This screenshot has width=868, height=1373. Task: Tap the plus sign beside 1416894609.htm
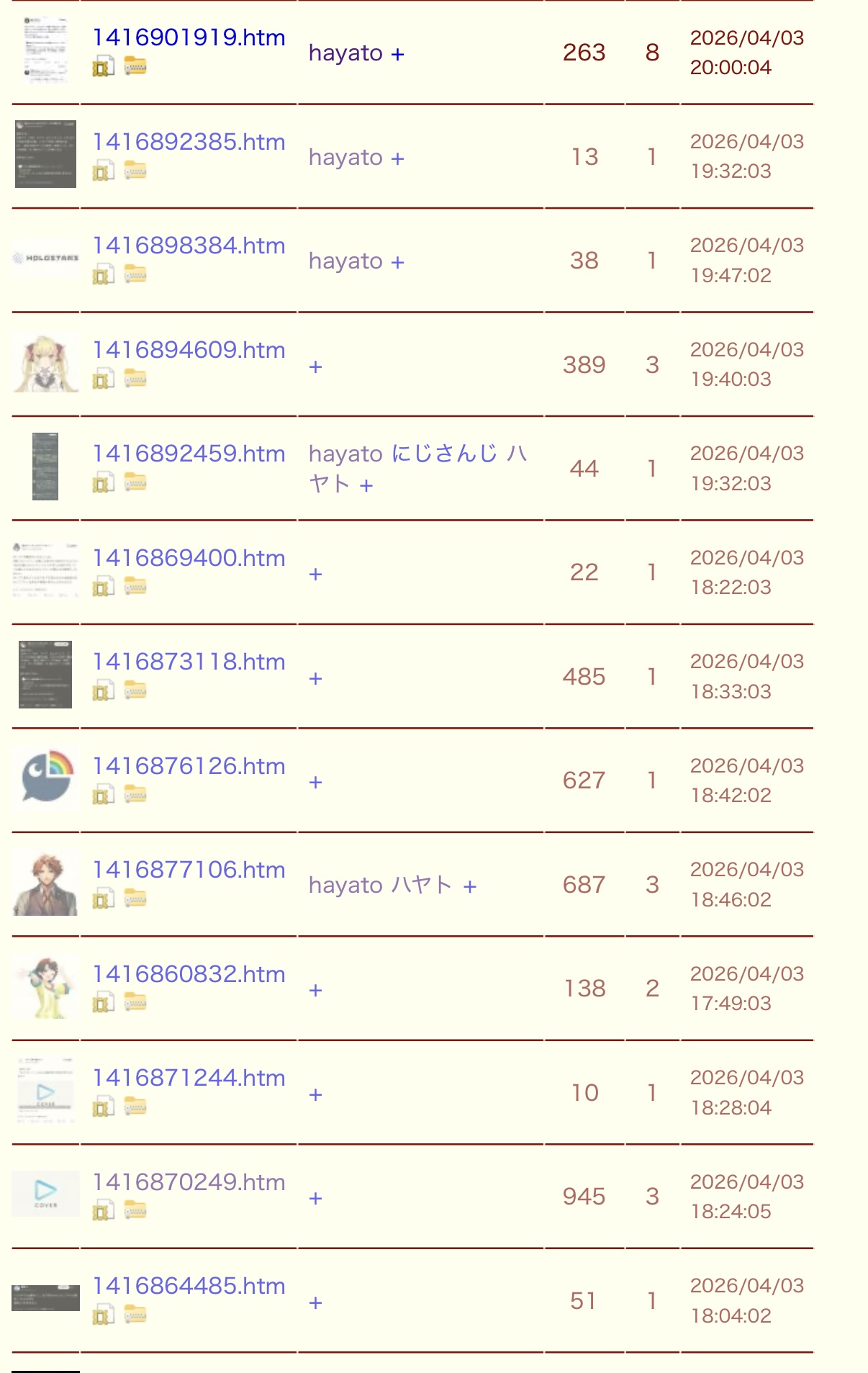coord(315,367)
